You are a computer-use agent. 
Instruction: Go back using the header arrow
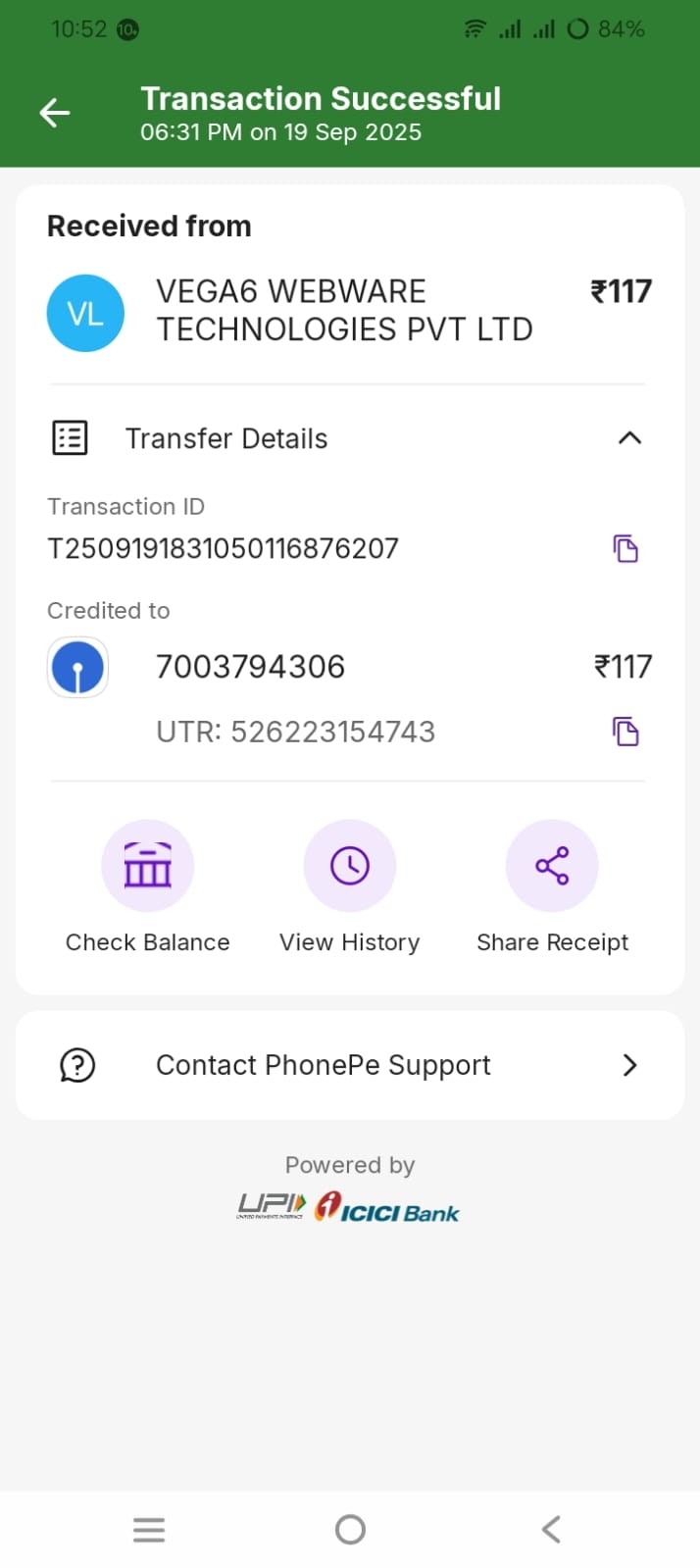55,114
